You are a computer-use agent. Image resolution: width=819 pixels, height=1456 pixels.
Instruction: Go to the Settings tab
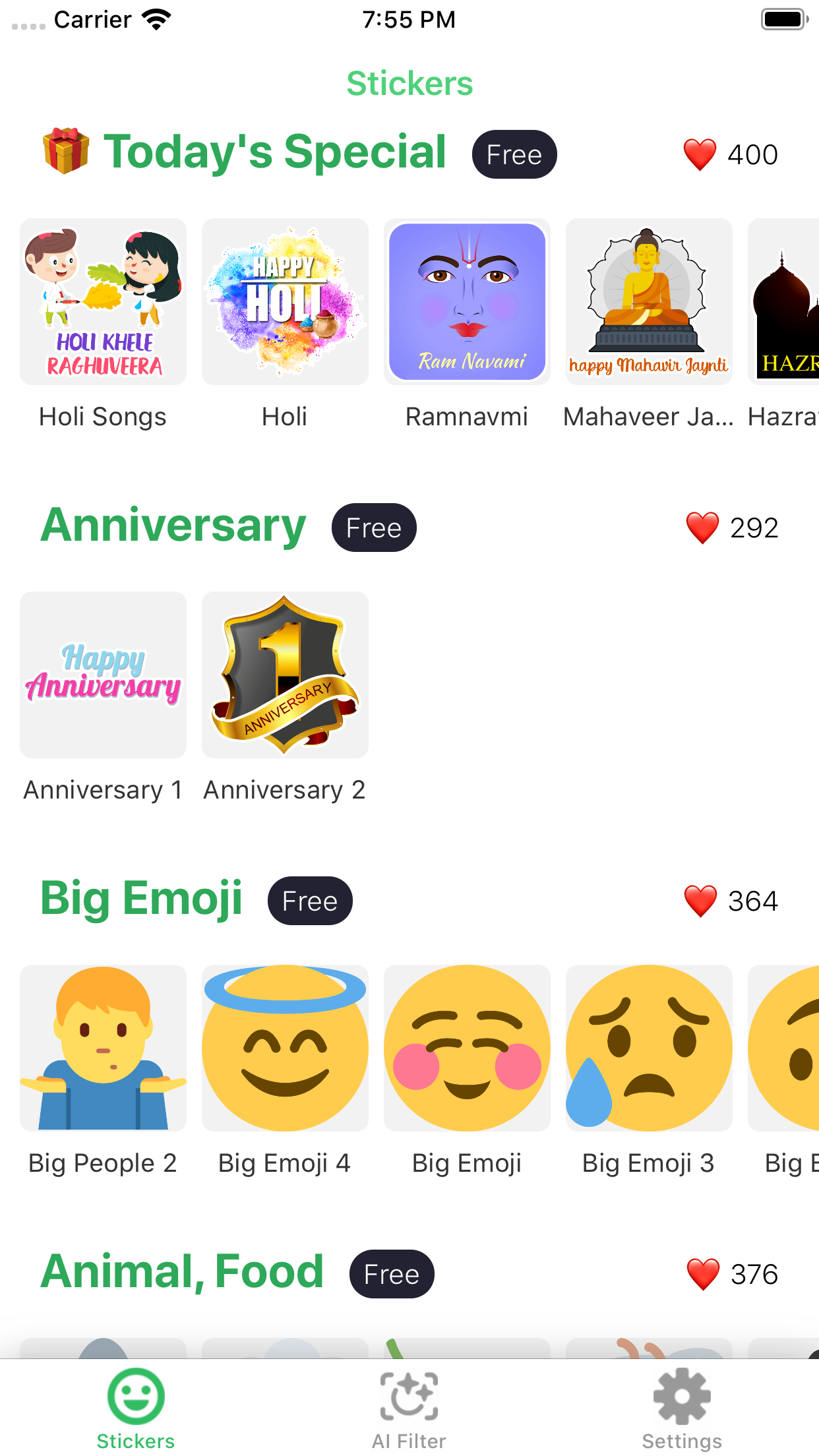682,1409
